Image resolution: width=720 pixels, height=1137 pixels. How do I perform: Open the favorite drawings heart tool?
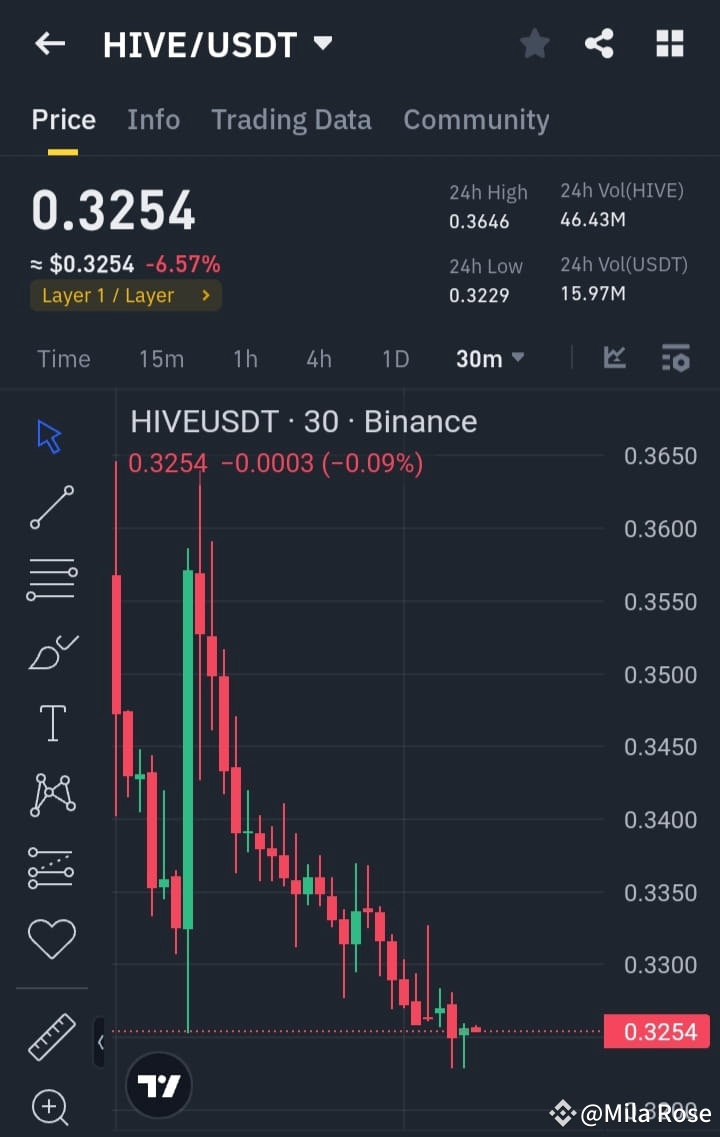click(x=51, y=937)
